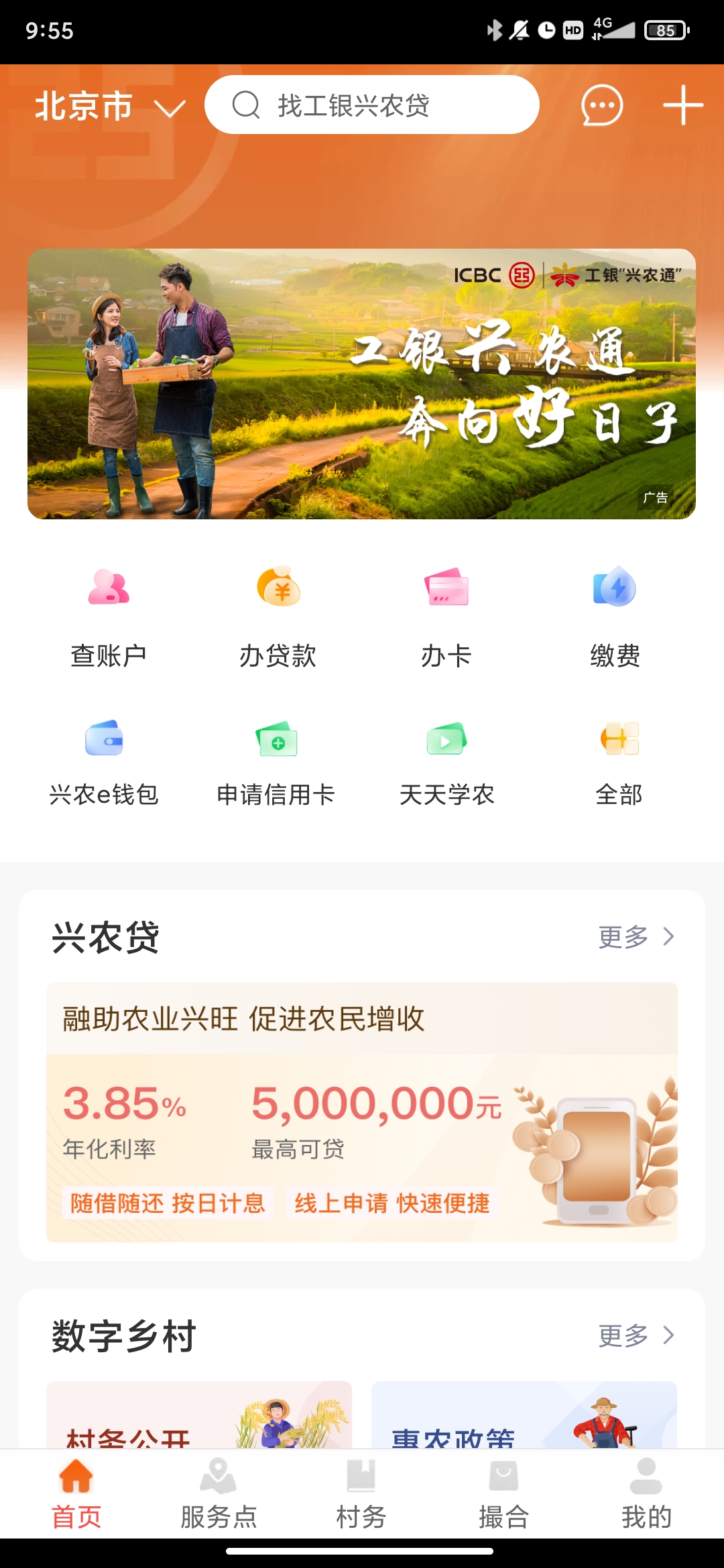
Task: Tap 更多 next to 兴农贷
Action: (636, 937)
